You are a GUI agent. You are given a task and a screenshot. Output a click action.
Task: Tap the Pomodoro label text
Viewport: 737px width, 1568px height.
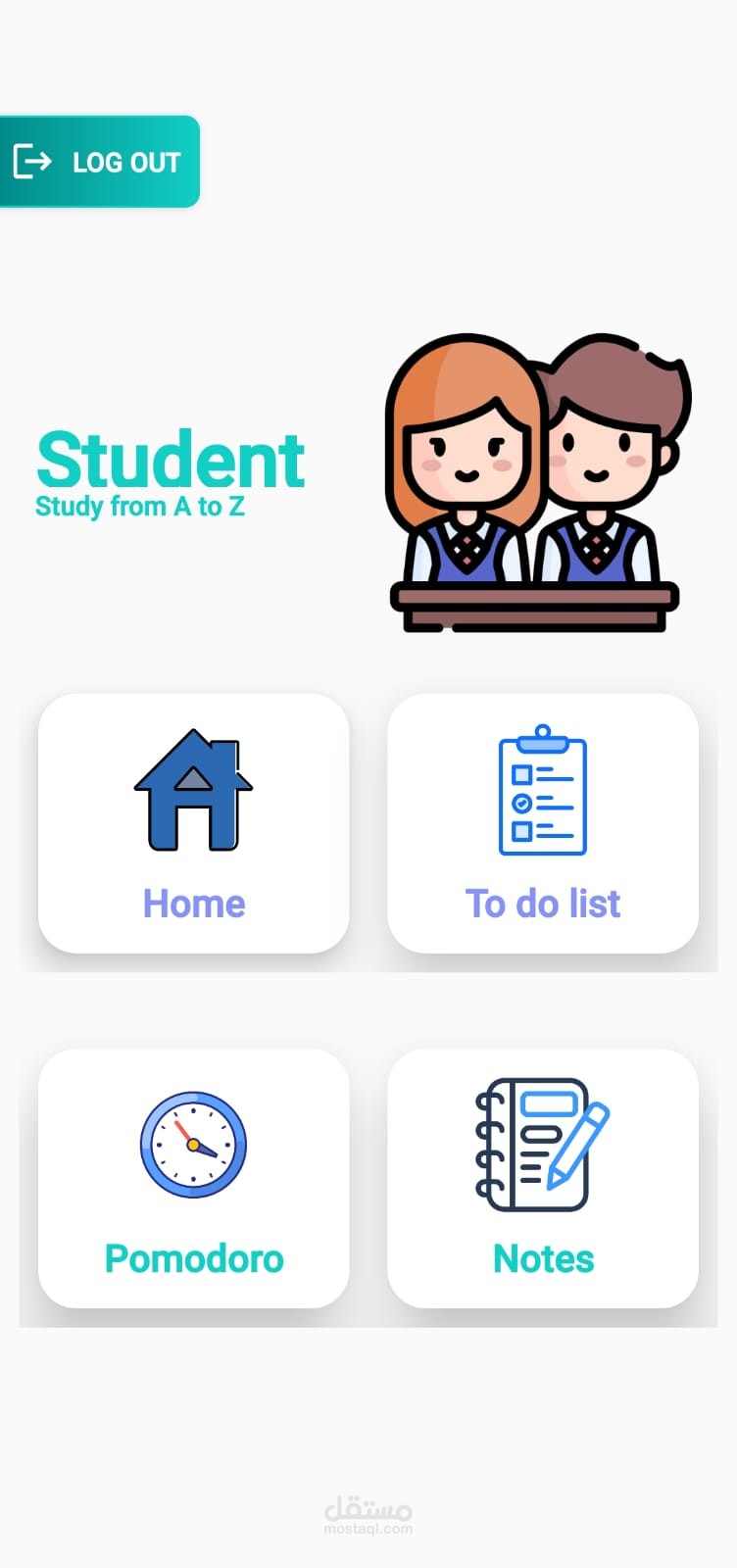[x=192, y=1257]
